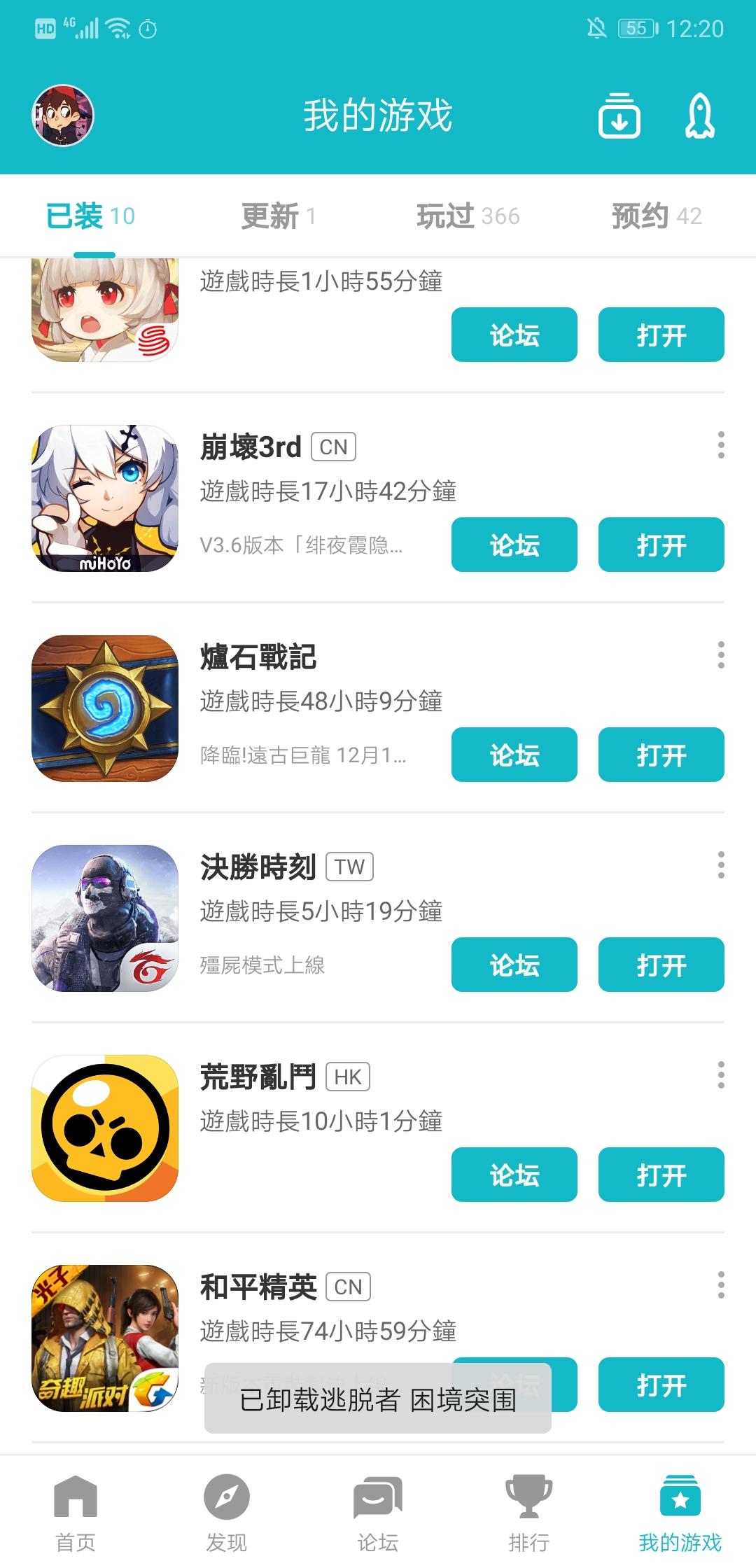Launch 和平精英 with 打开
The height and width of the screenshot is (1568, 756).
click(x=661, y=1385)
